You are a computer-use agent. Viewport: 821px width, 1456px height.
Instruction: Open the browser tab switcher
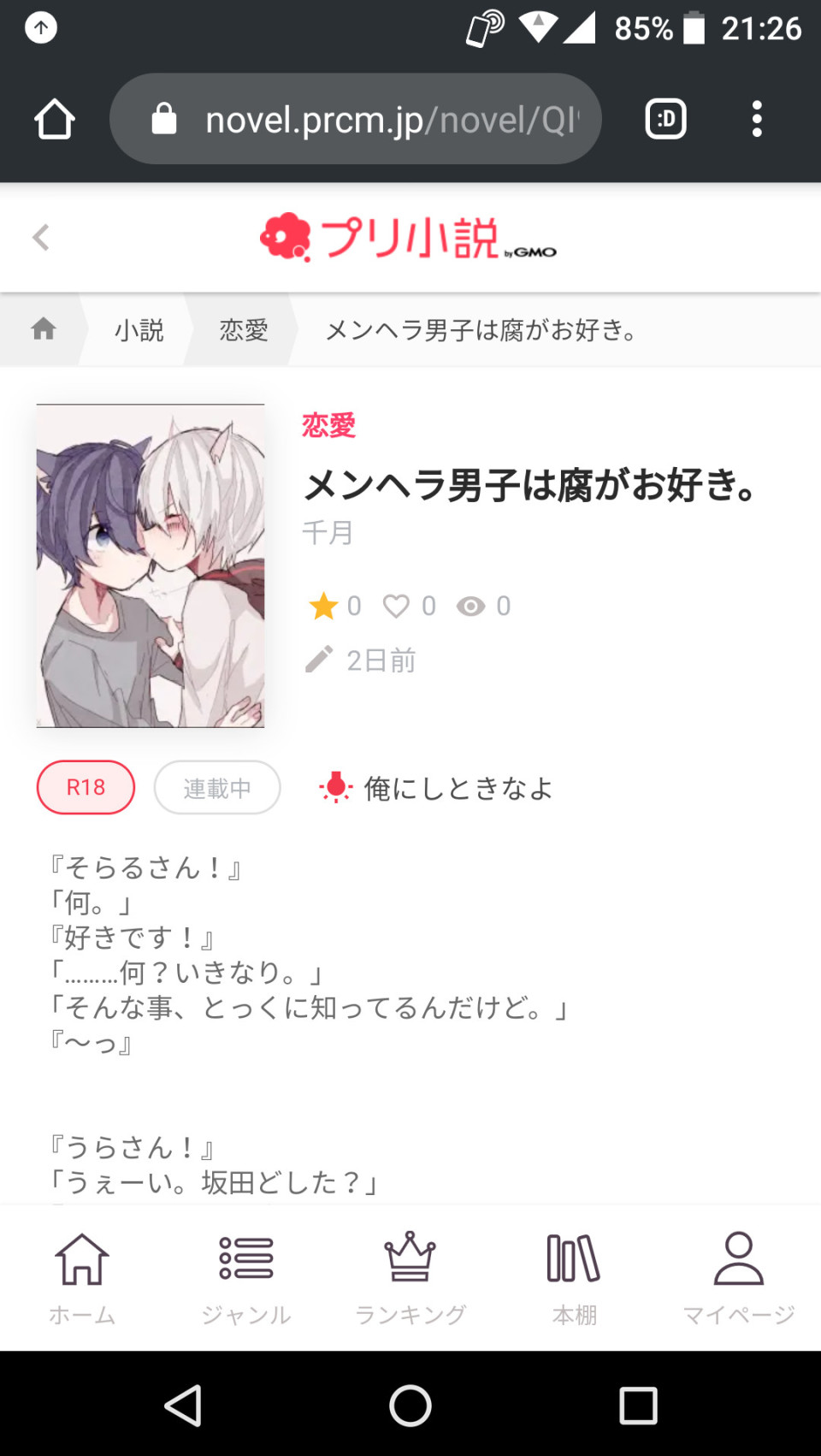665,119
